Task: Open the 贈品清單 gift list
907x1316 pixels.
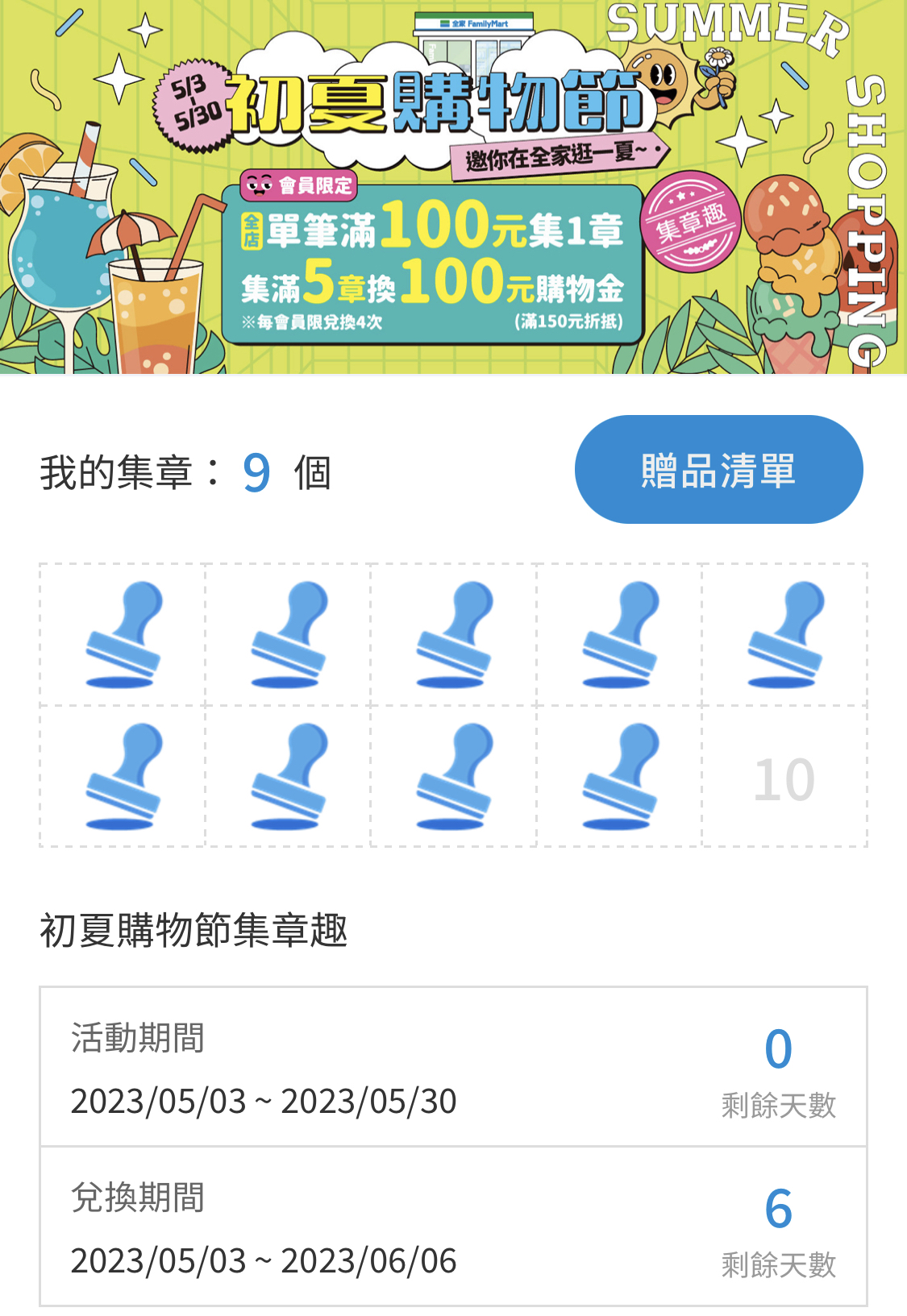Action: click(718, 470)
